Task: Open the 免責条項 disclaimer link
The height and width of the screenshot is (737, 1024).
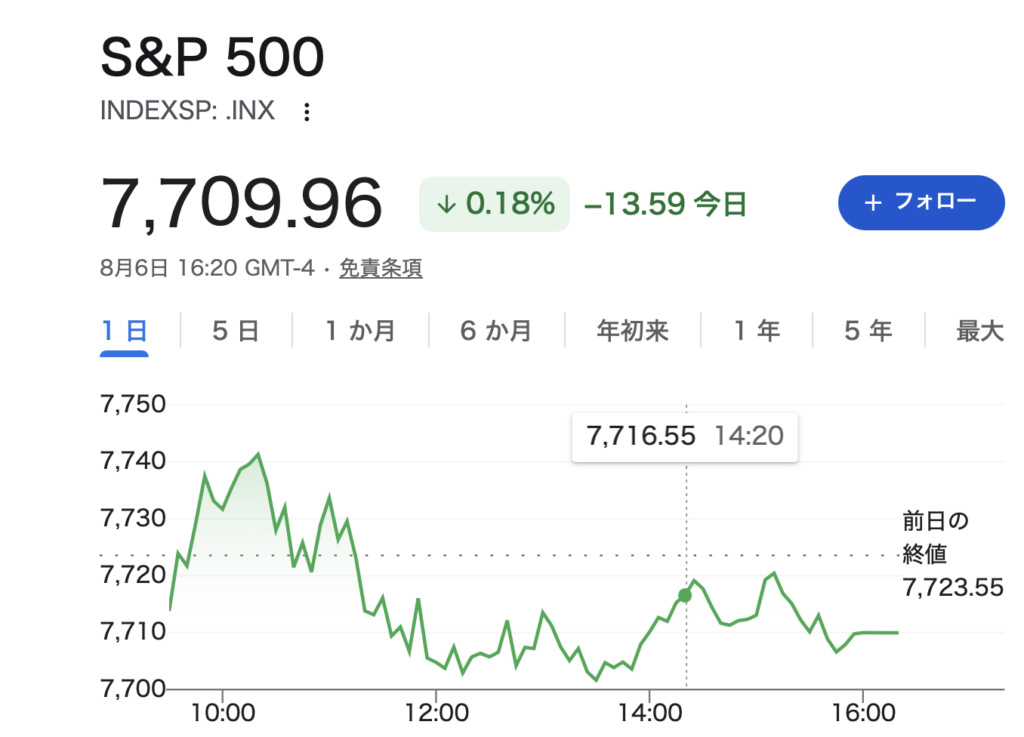Action: coord(381,268)
